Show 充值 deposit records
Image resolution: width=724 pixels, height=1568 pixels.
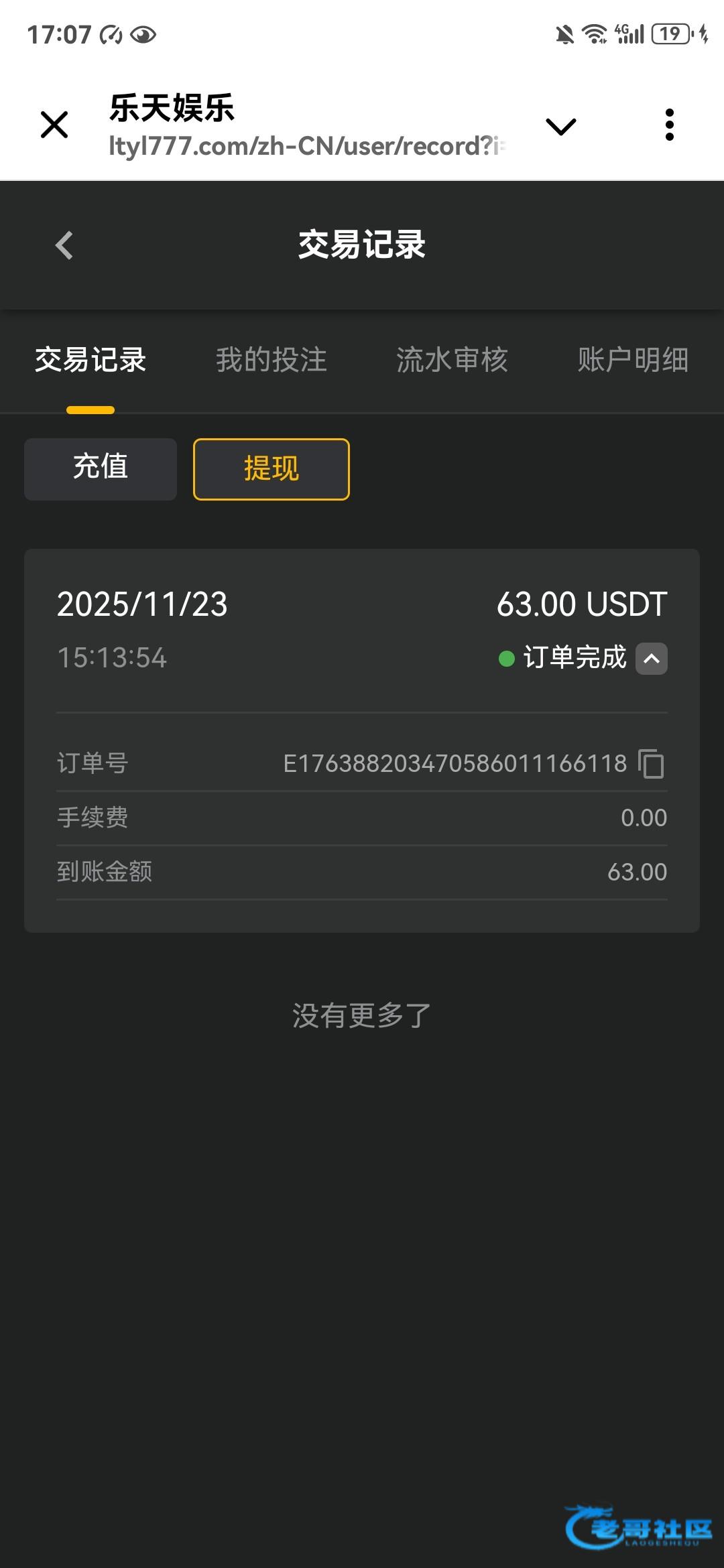(101, 468)
